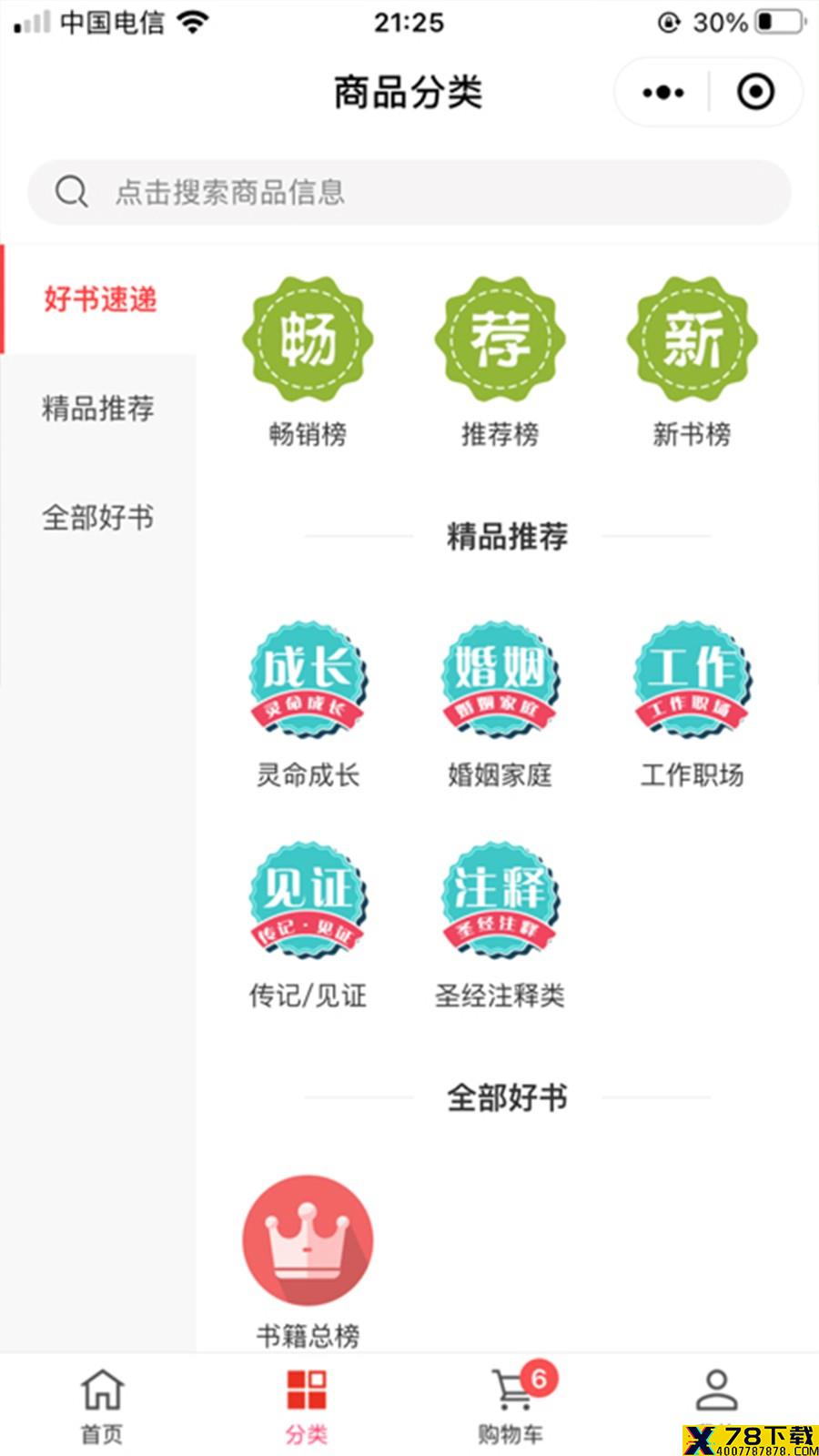
Task: Open the 工作职场 category
Action: [692, 705]
